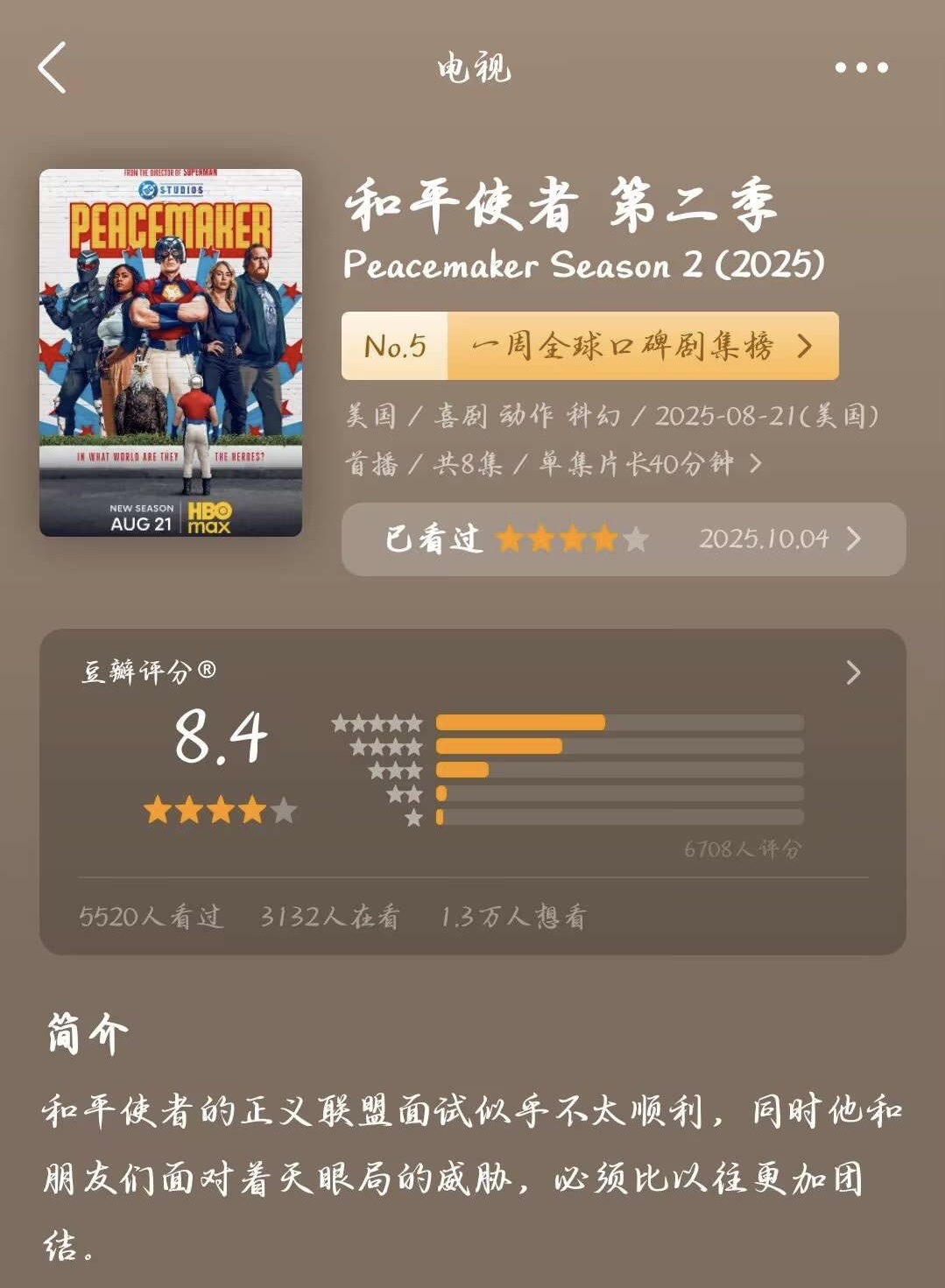945x1288 pixels.
Task: Expand the show details line with chevron
Action: [x=755, y=463]
